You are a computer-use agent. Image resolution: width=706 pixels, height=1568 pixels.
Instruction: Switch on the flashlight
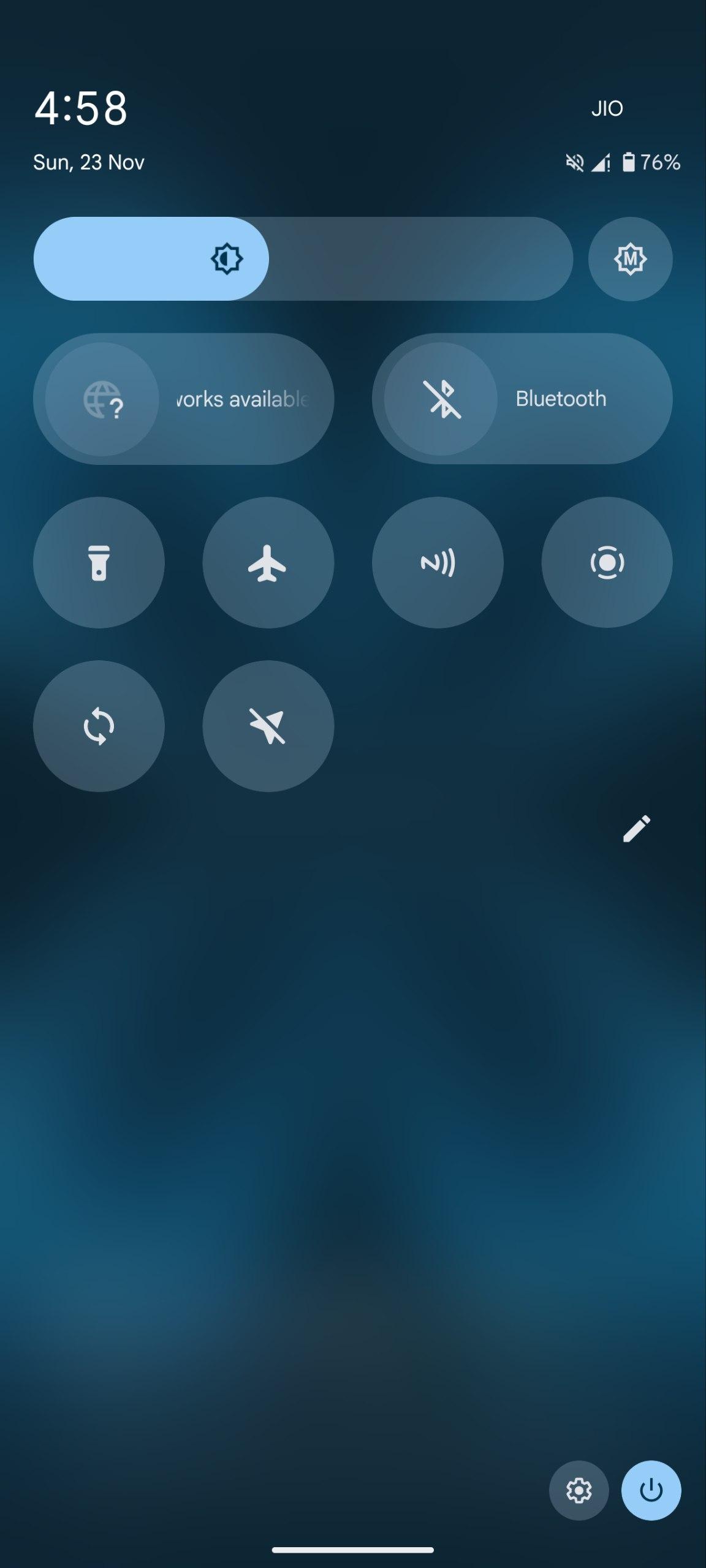click(99, 562)
